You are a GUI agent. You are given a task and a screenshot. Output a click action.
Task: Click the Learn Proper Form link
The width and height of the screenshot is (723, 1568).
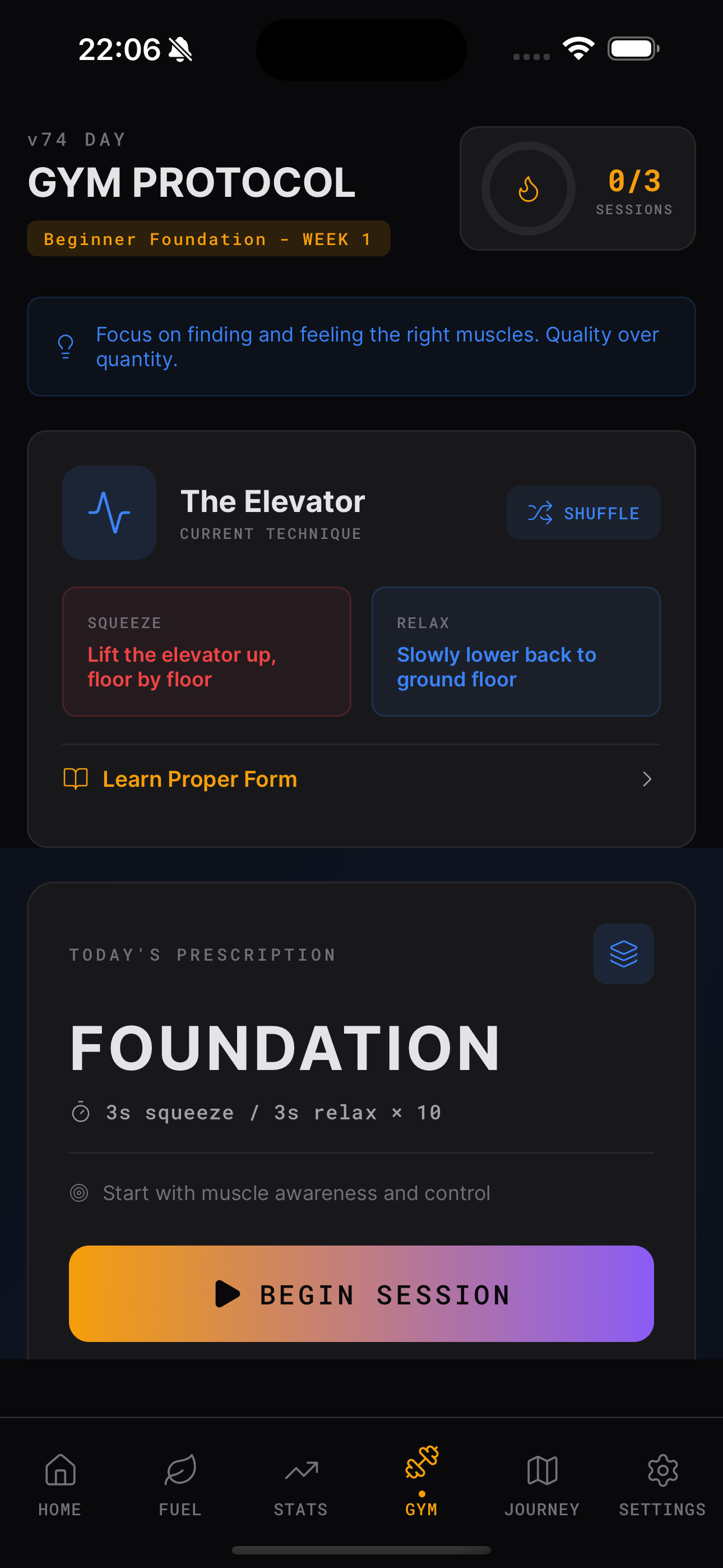(x=199, y=778)
